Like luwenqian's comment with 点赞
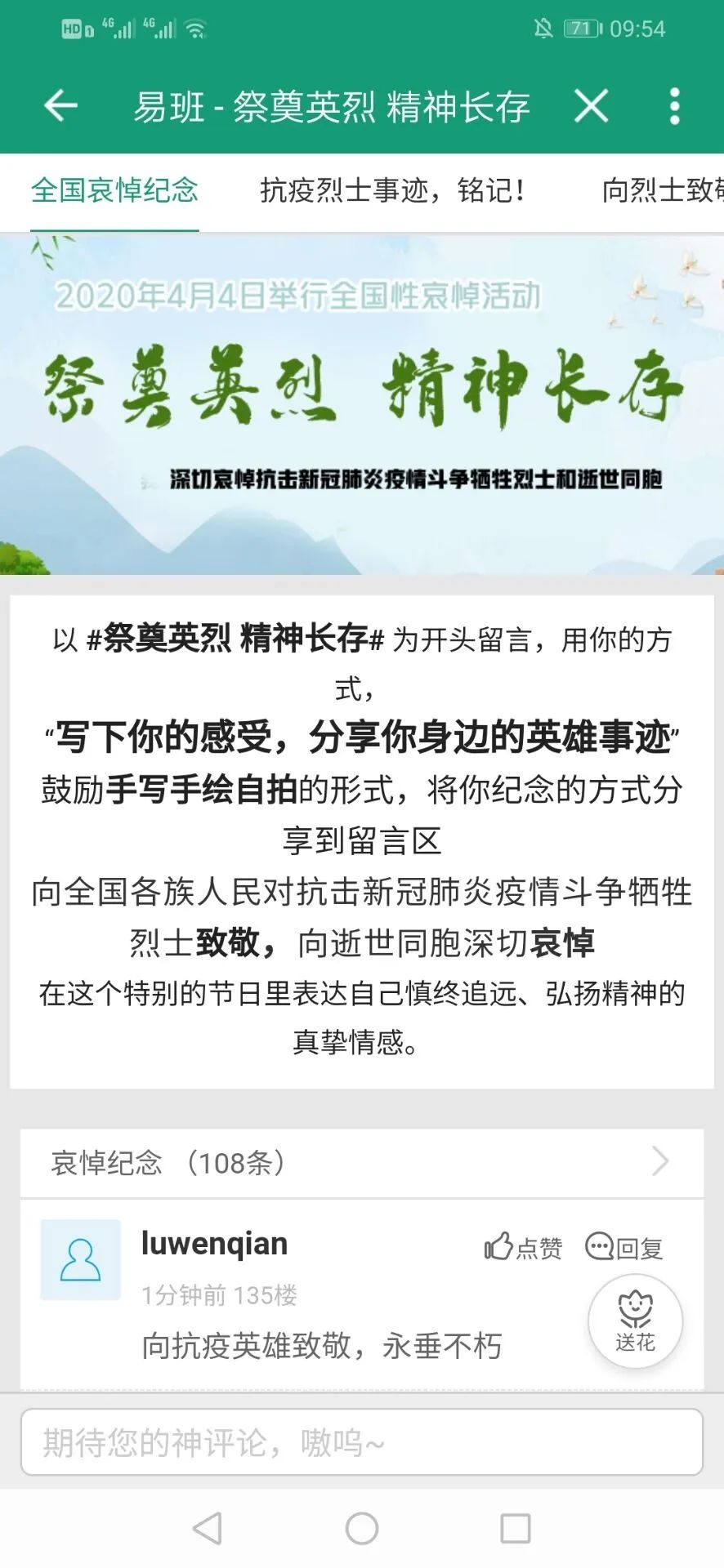 coord(524,1247)
